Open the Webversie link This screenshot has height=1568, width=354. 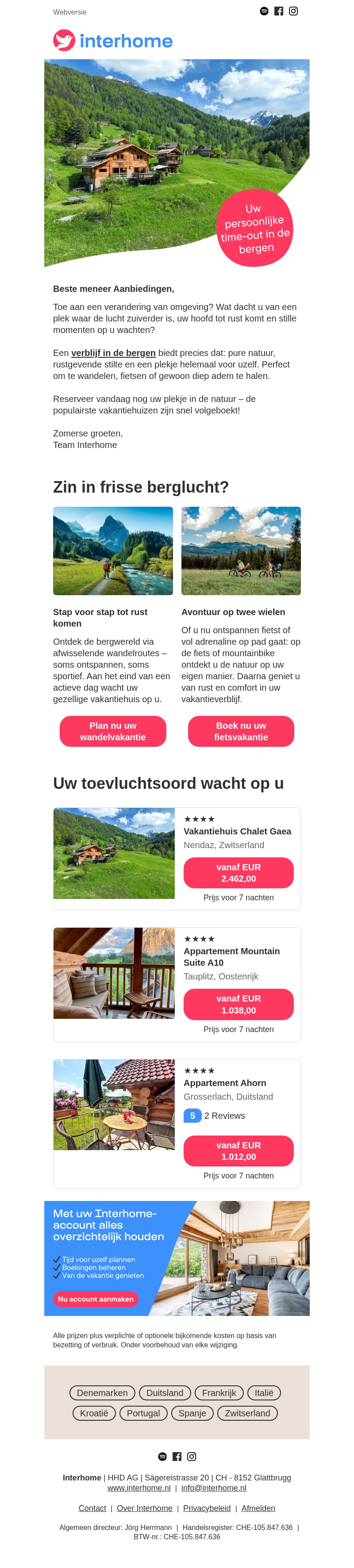(x=69, y=12)
